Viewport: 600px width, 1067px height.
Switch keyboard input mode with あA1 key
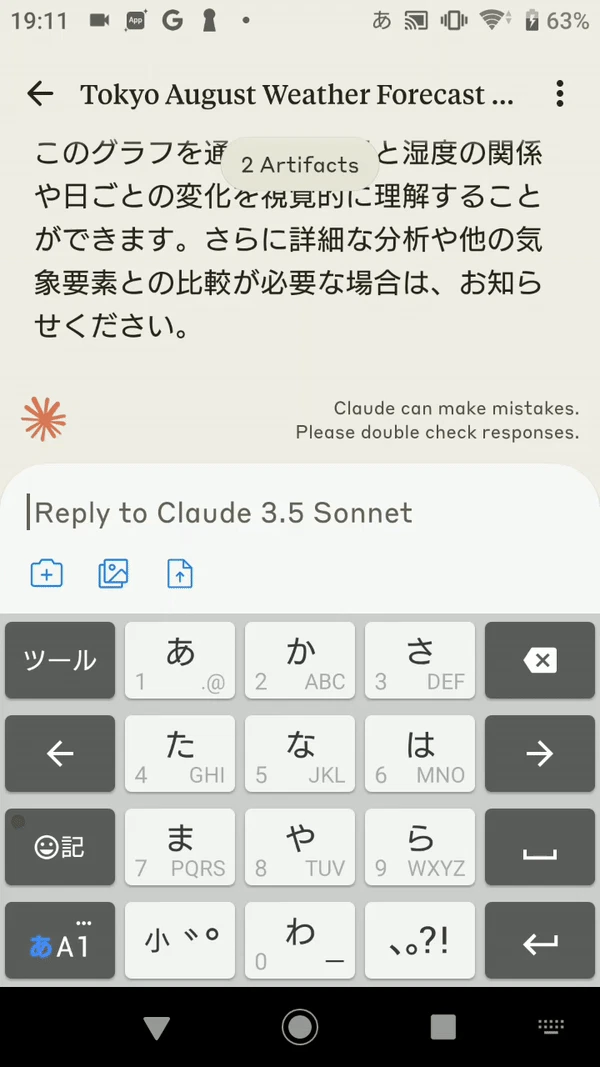coord(60,942)
